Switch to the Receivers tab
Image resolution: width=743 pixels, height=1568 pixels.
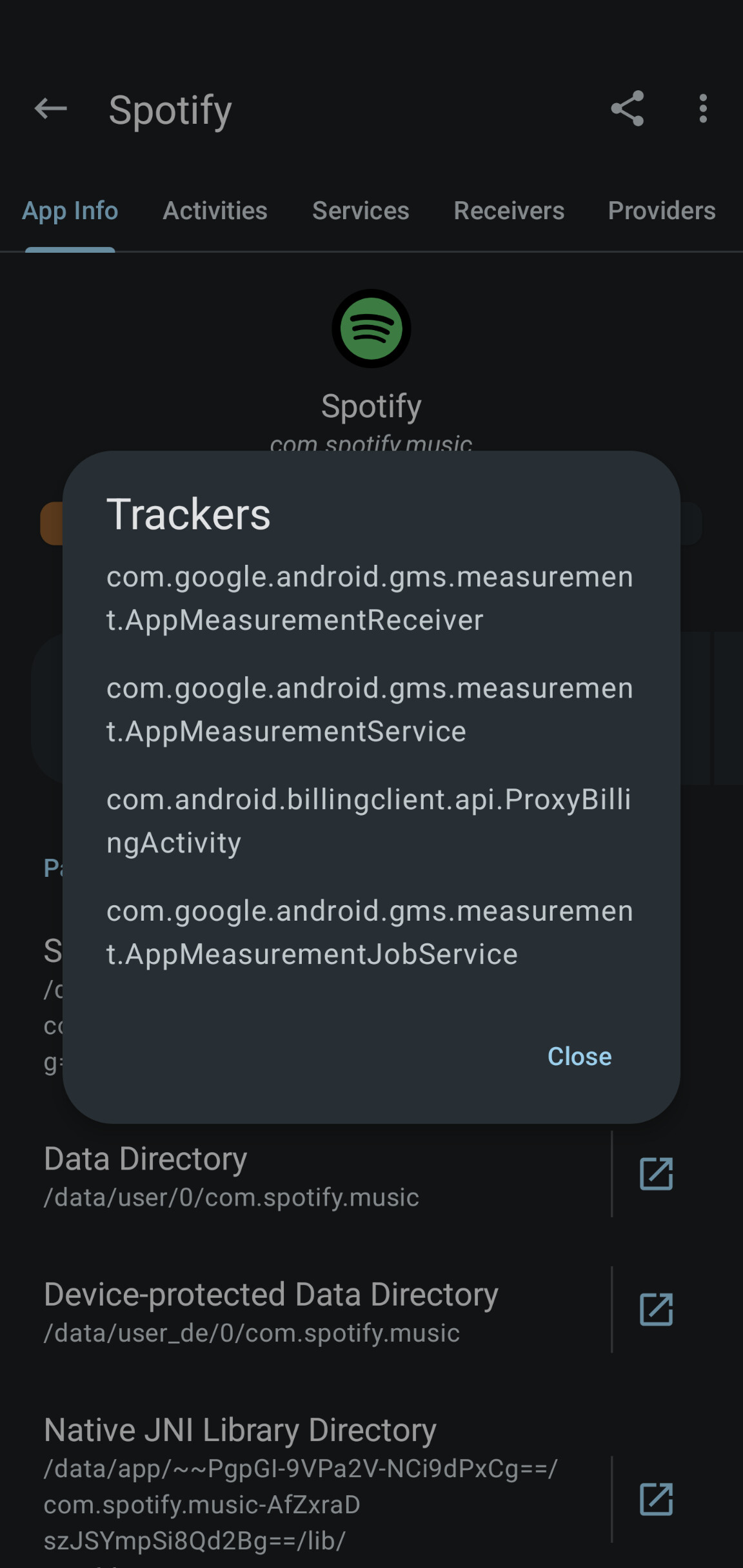(509, 211)
